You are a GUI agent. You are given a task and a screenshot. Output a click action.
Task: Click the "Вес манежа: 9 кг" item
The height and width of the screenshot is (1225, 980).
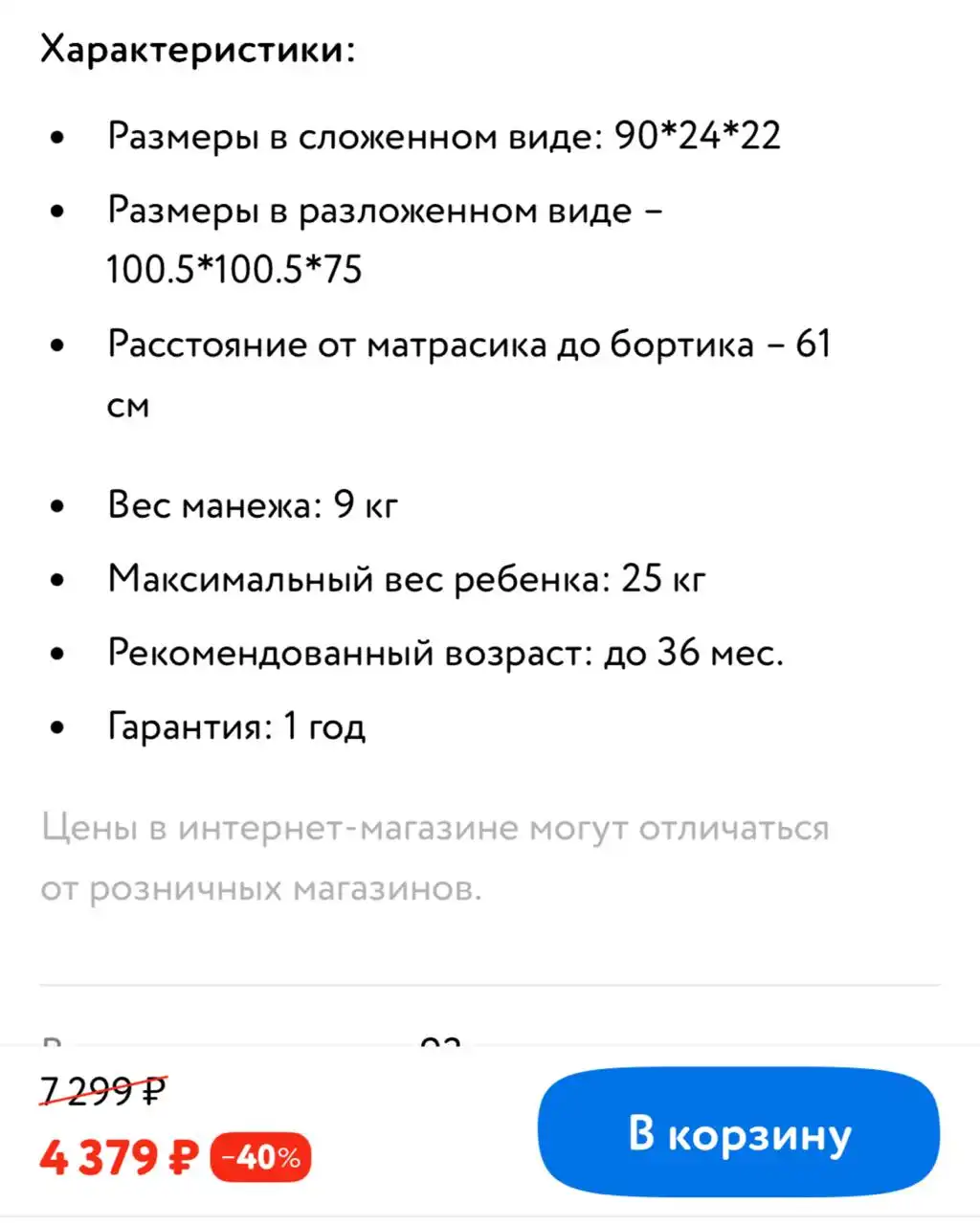coord(255,504)
